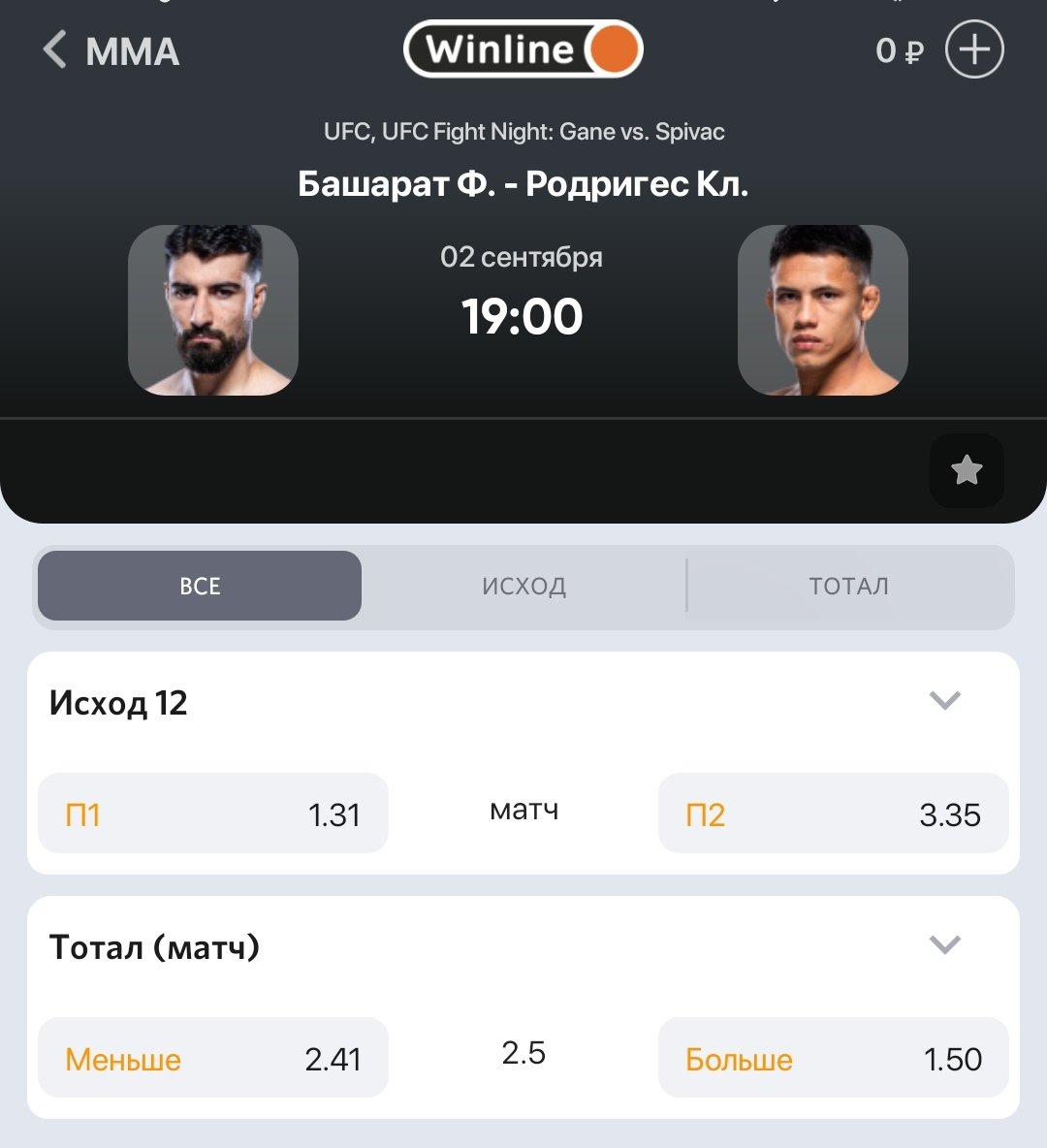The height and width of the screenshot is (1148, 1047).
Task: Switch to the ТОТАЛ tab
Action: pyautogui.click(x=849, y=586)
